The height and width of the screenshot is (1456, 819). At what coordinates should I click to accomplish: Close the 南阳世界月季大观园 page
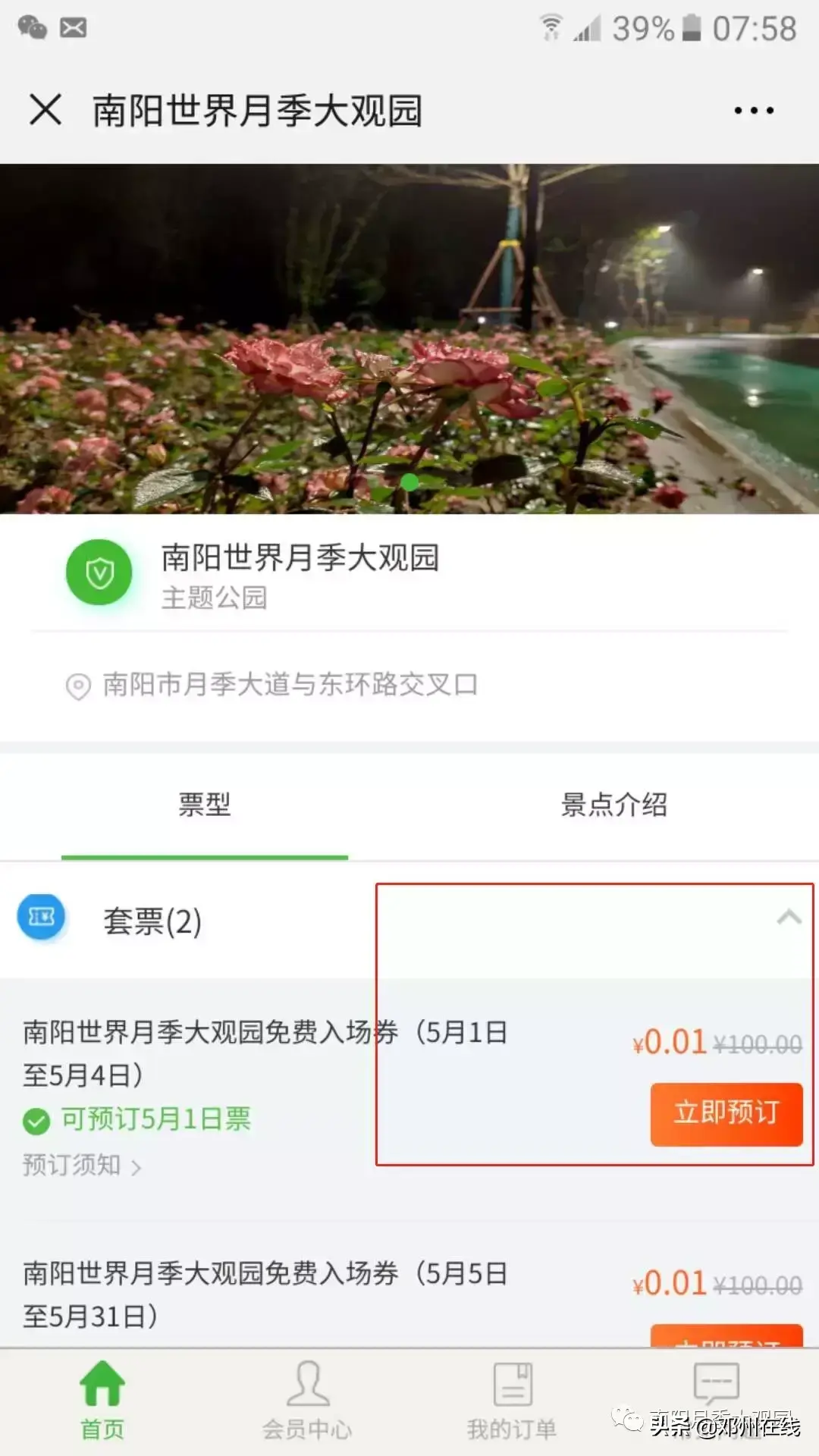pyautogui.click(x=45, y=110)
